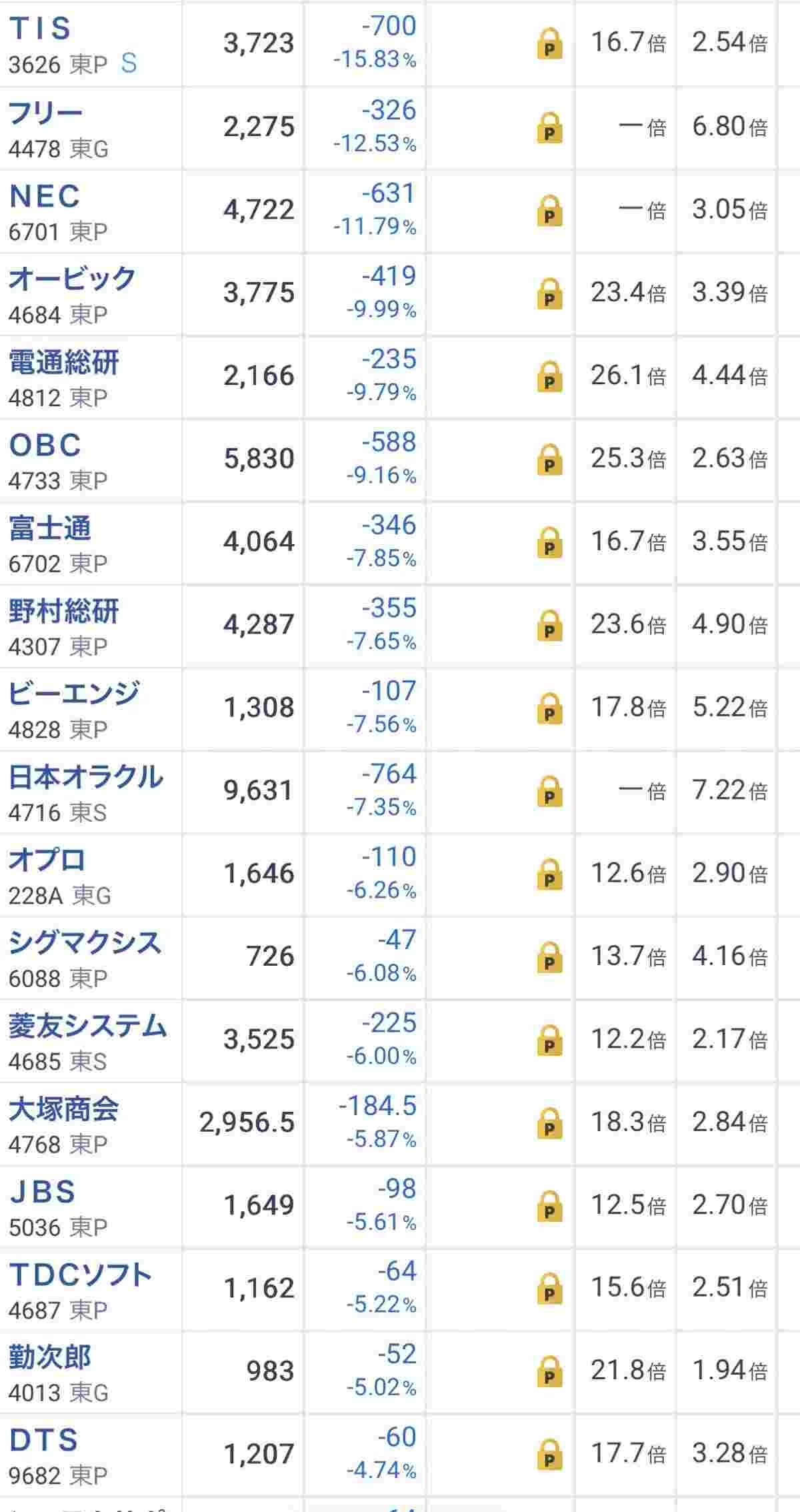Viewport: 800px width, 1512px height.
Task: Open 富士通 stock details
Action: tap(50, 528)
